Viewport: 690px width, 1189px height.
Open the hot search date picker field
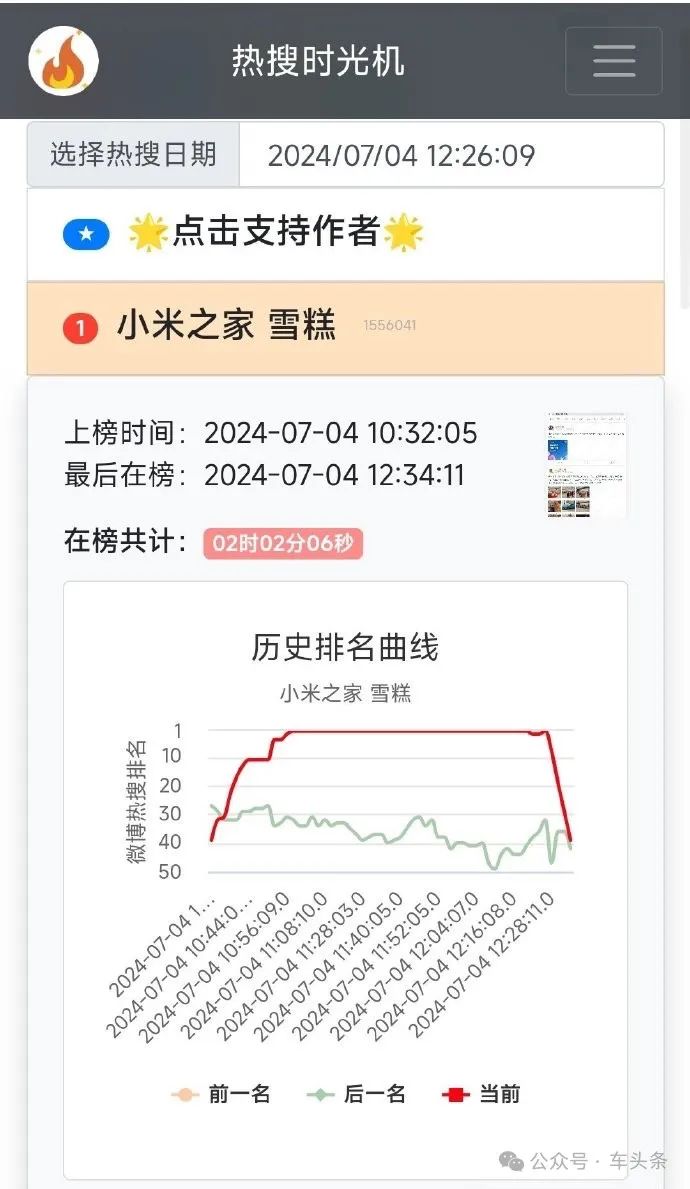452,155
